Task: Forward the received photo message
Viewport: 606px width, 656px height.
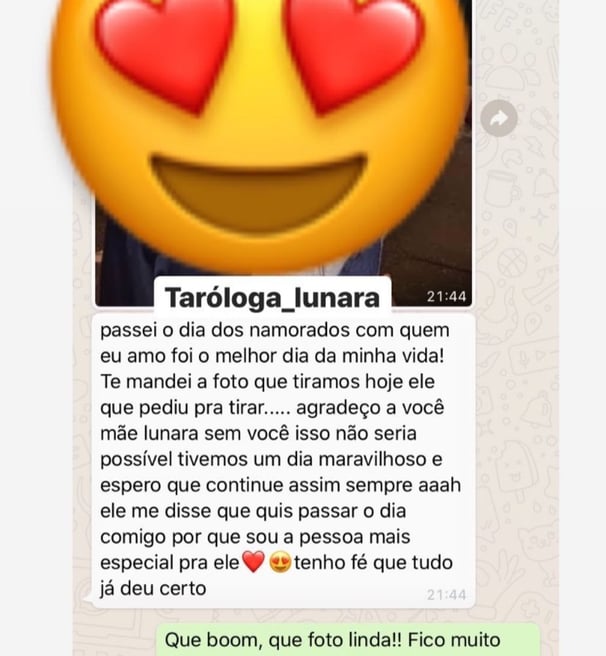Action: pos(498,119)
